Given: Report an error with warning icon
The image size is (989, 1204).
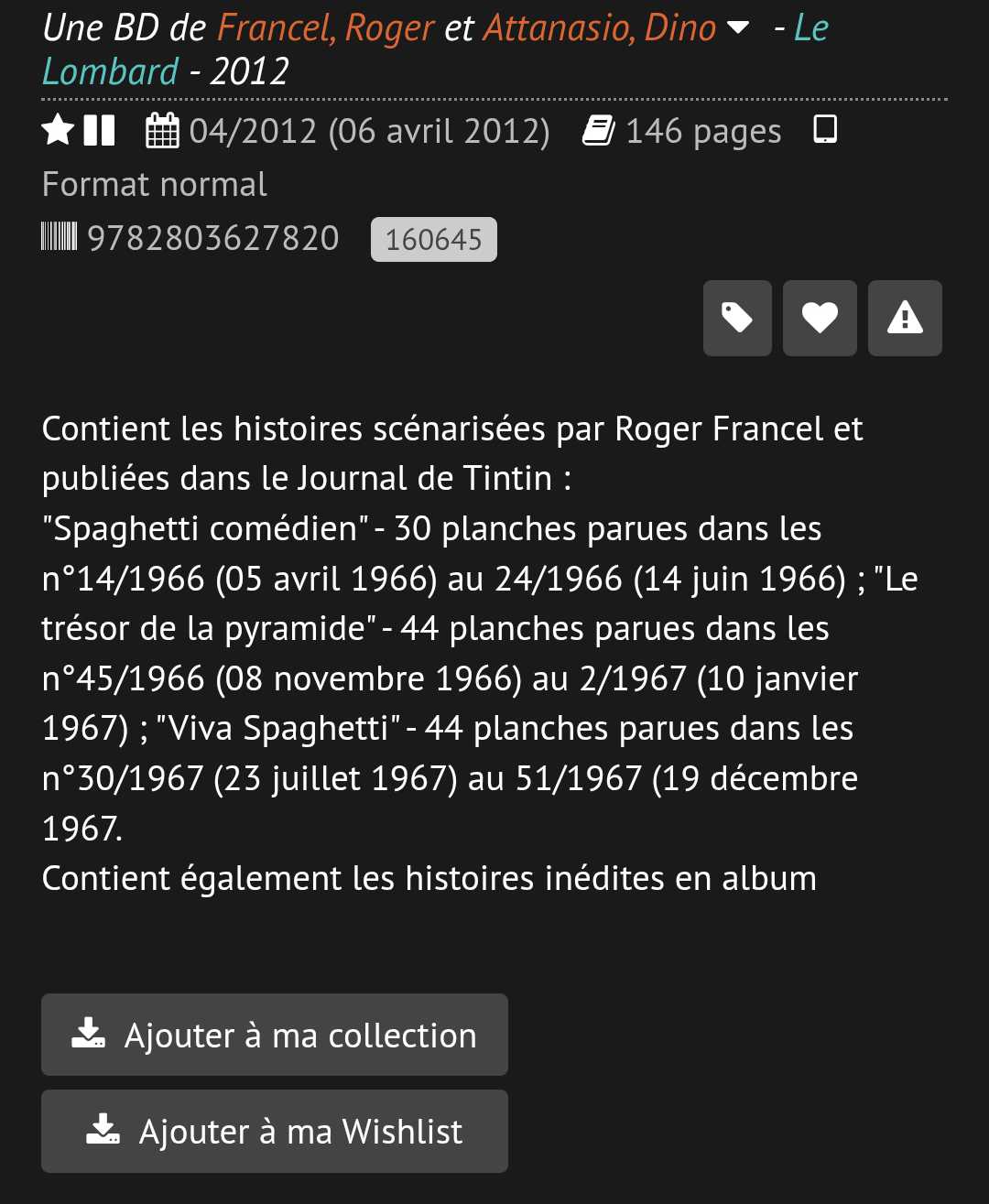Looking at the screenshot, I should point(905,318).
